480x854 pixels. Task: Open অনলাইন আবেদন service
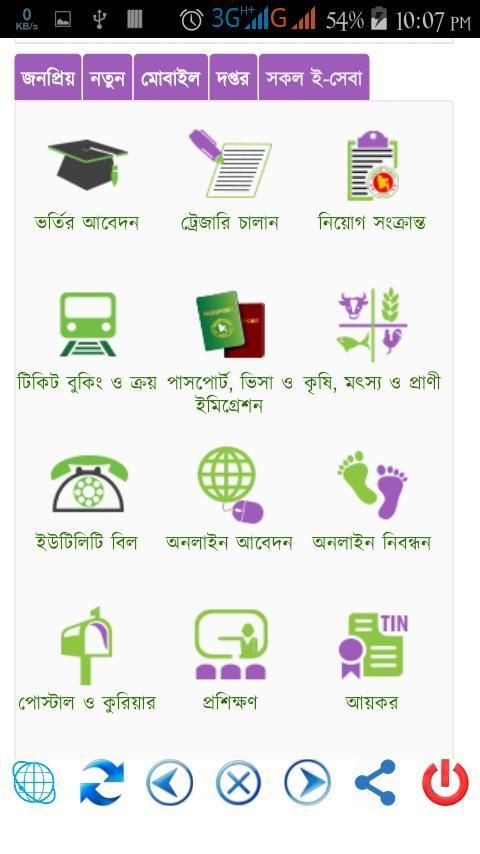click(229, 500)
